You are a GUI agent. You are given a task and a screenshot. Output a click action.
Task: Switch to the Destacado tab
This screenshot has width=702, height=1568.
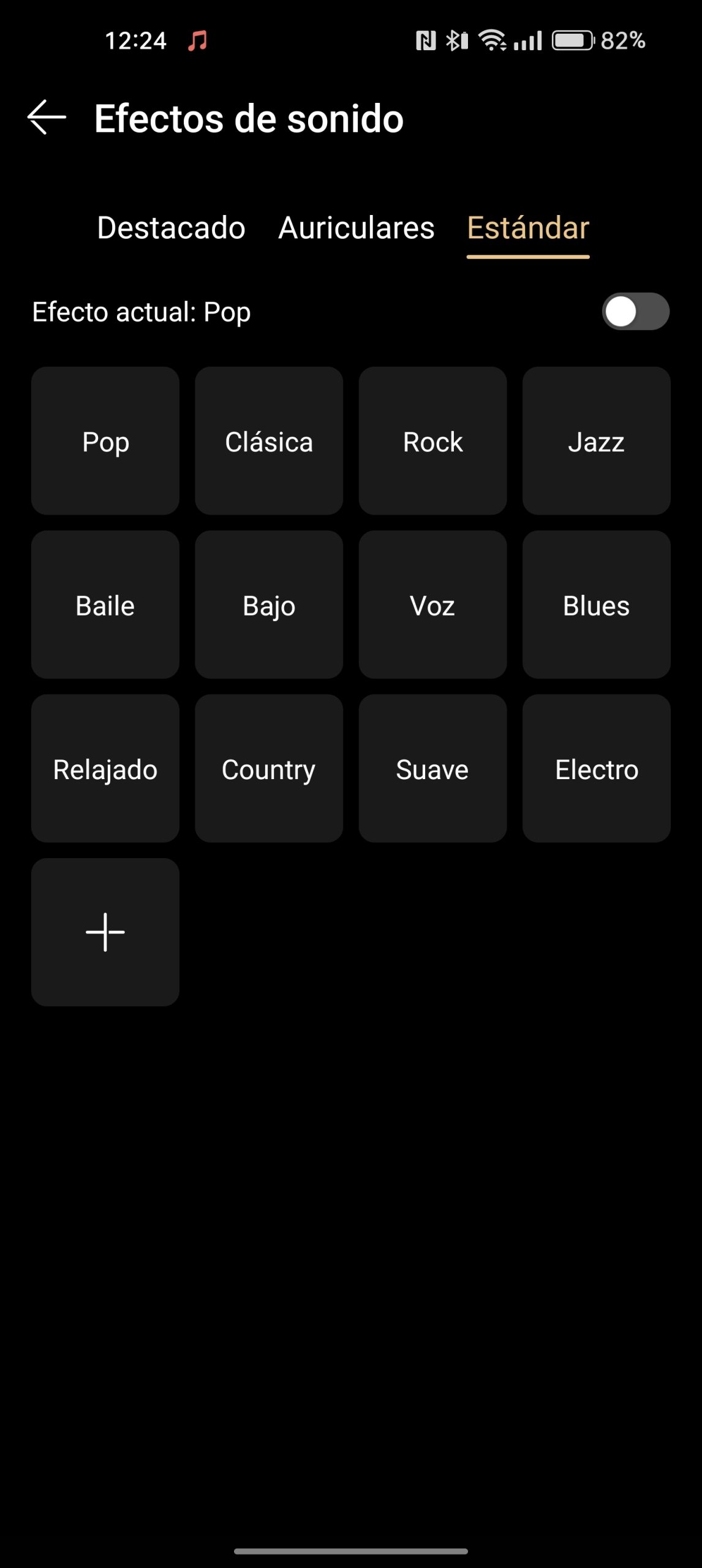pyautogui.click(x=171, y=228)
